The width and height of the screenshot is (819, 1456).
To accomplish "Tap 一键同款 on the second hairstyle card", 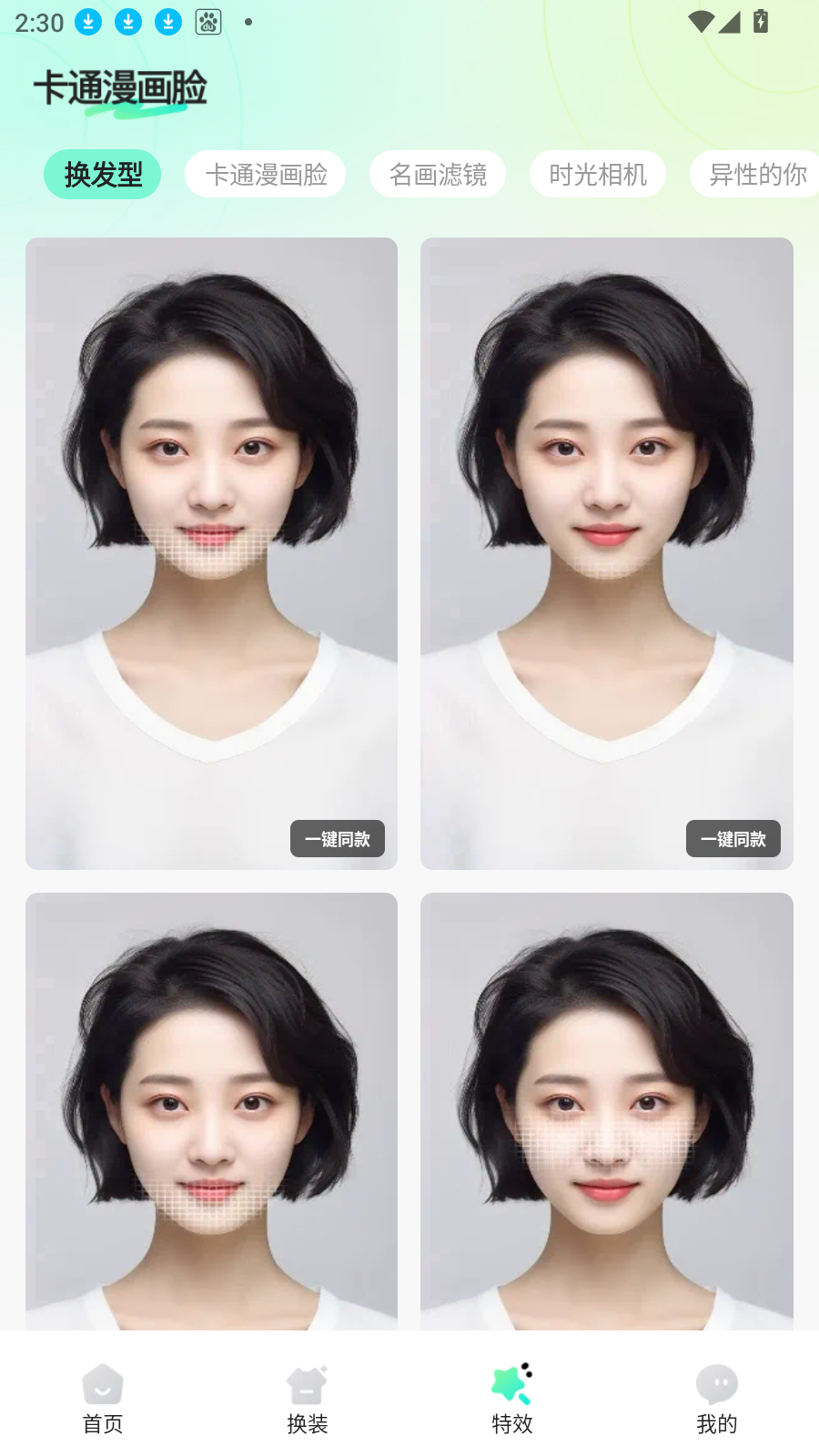I will point(733,839).
